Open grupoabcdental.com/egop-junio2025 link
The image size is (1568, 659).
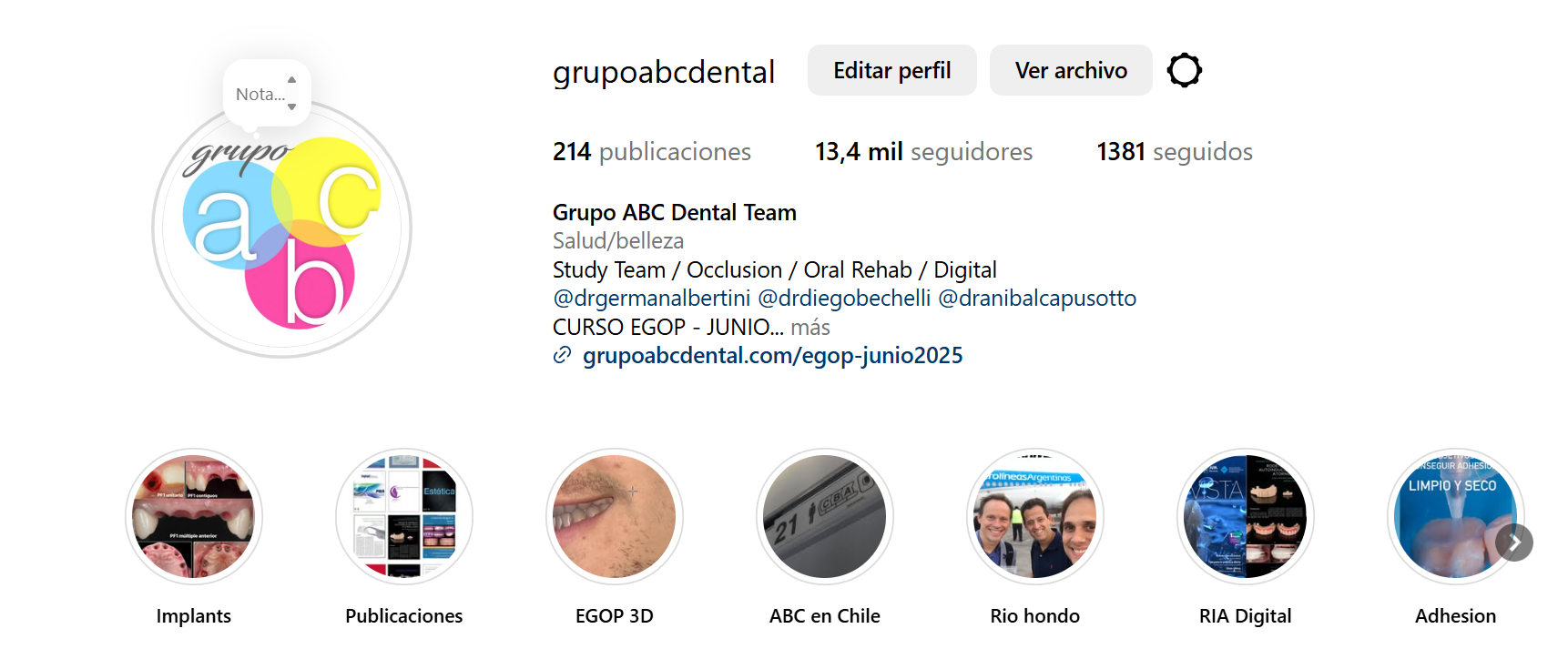772,356
